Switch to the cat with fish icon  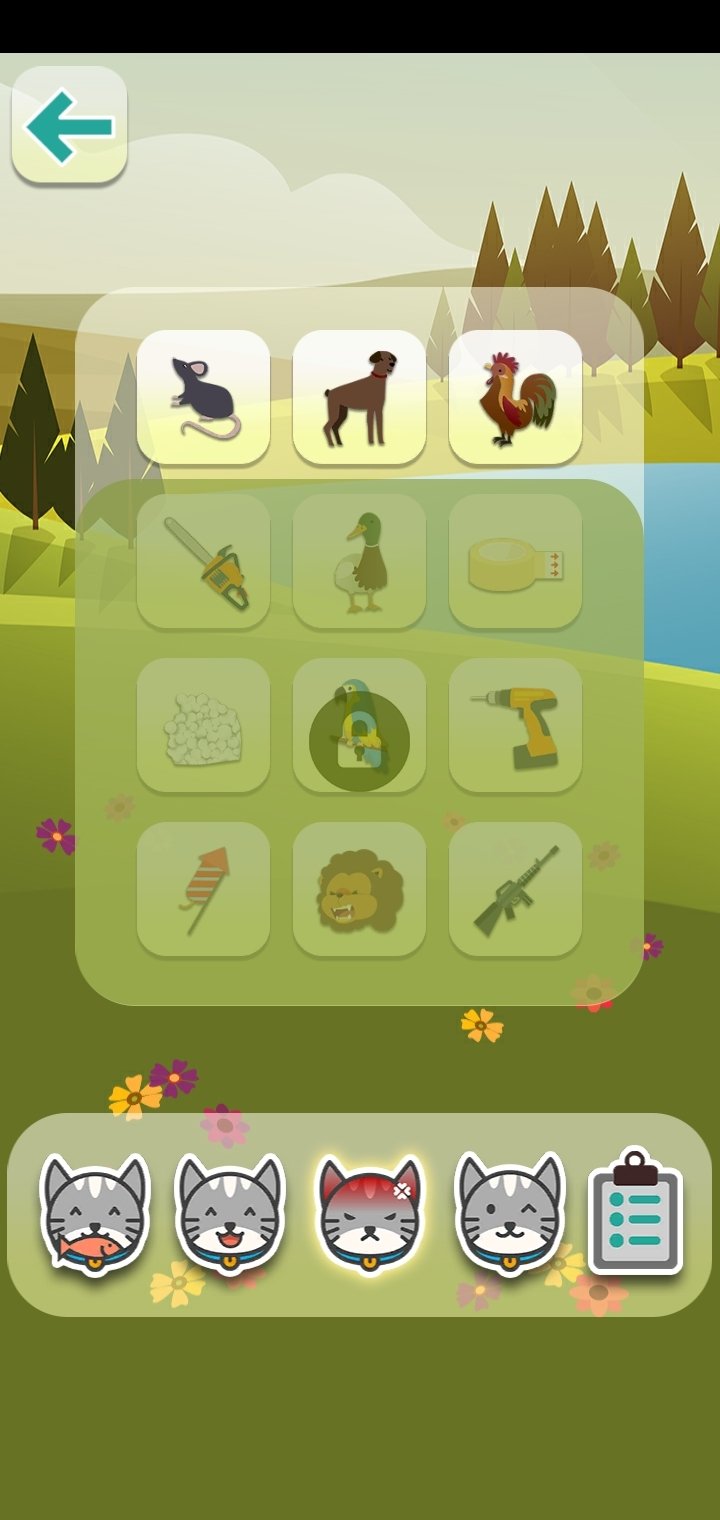click(x=95, y=1214)
